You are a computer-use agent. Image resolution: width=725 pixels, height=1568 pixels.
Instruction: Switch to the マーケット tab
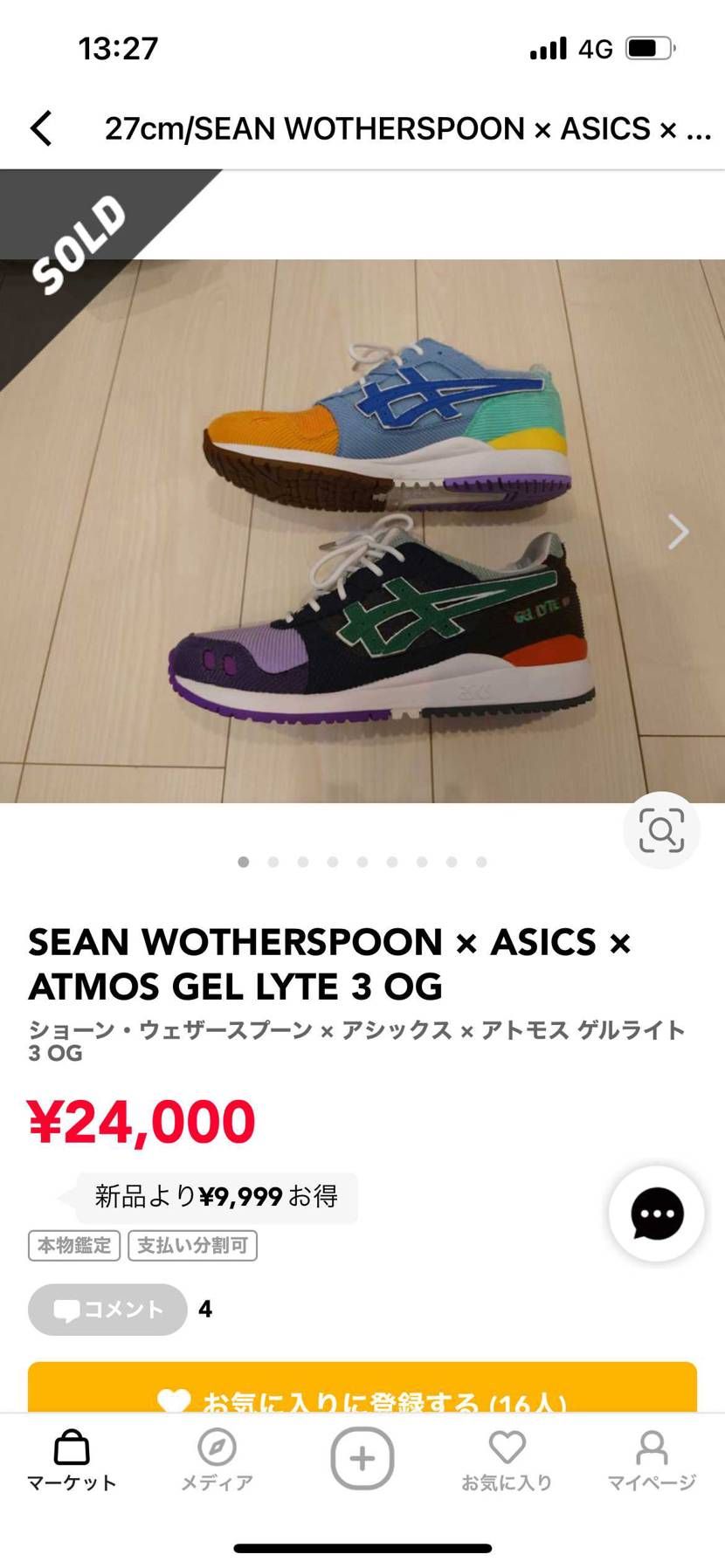pos(72,1460)
